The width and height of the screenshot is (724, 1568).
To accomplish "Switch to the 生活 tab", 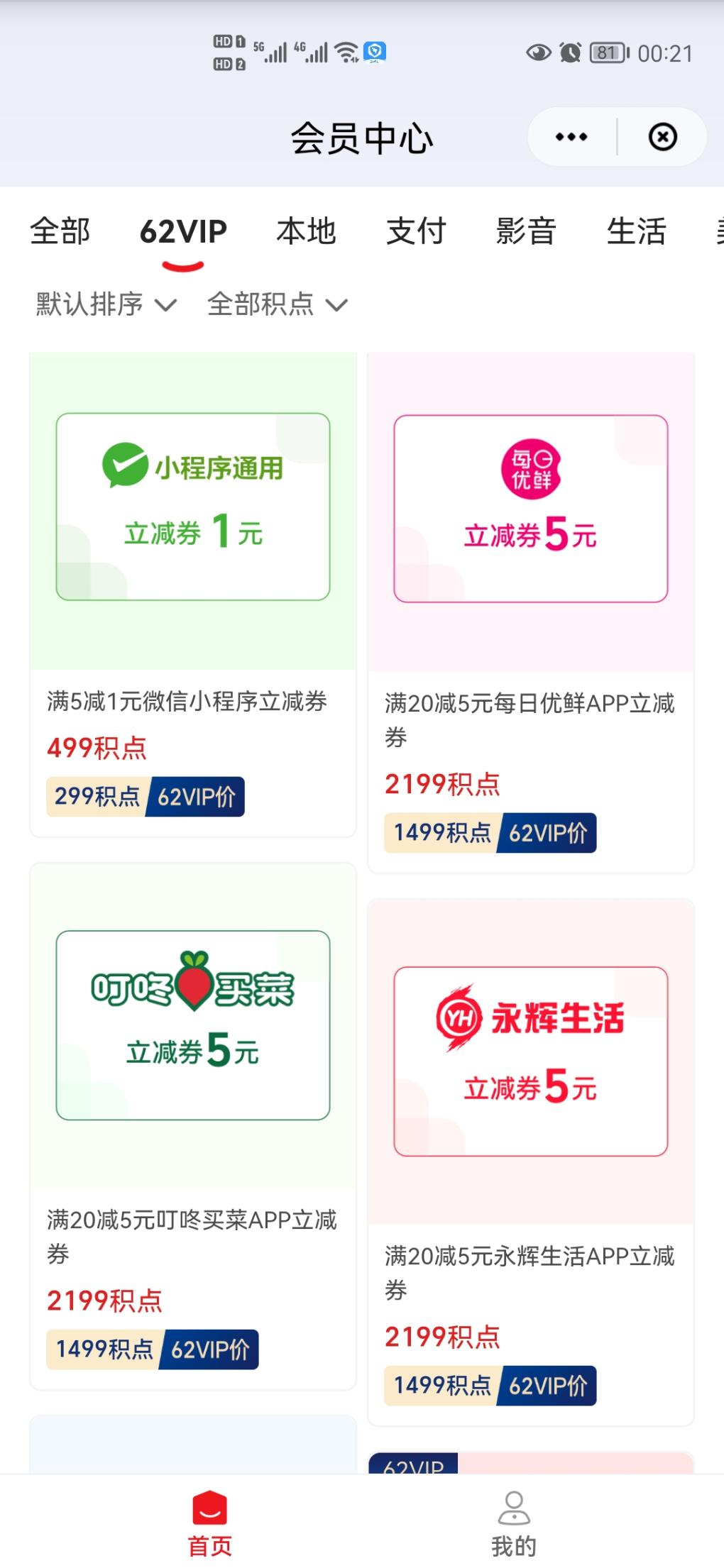I will click(x=636, y=231).
